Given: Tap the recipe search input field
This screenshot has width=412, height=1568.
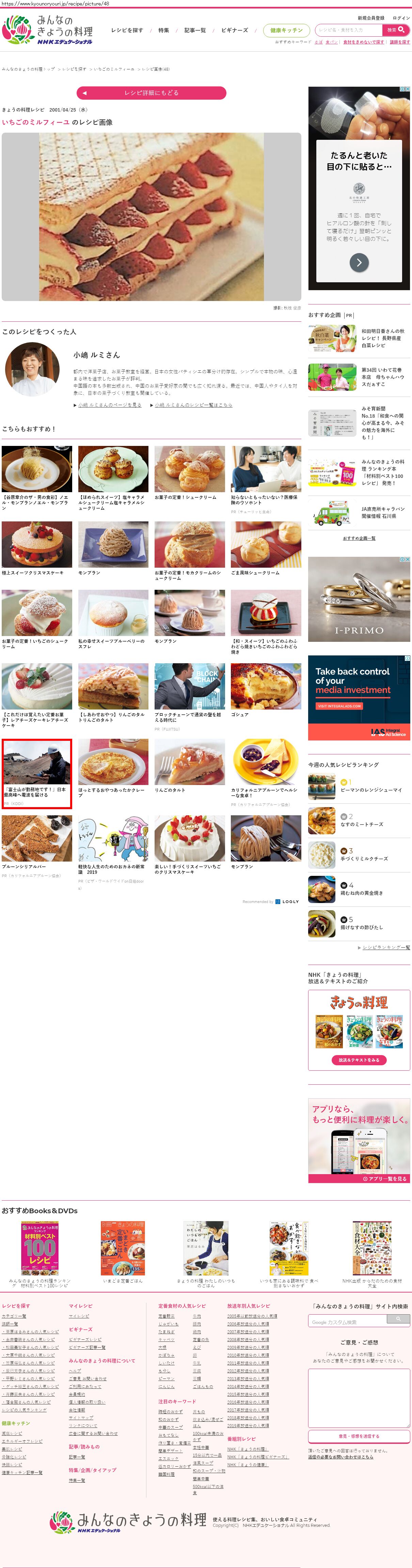Looking at the screenshot, I should (349, 30).
